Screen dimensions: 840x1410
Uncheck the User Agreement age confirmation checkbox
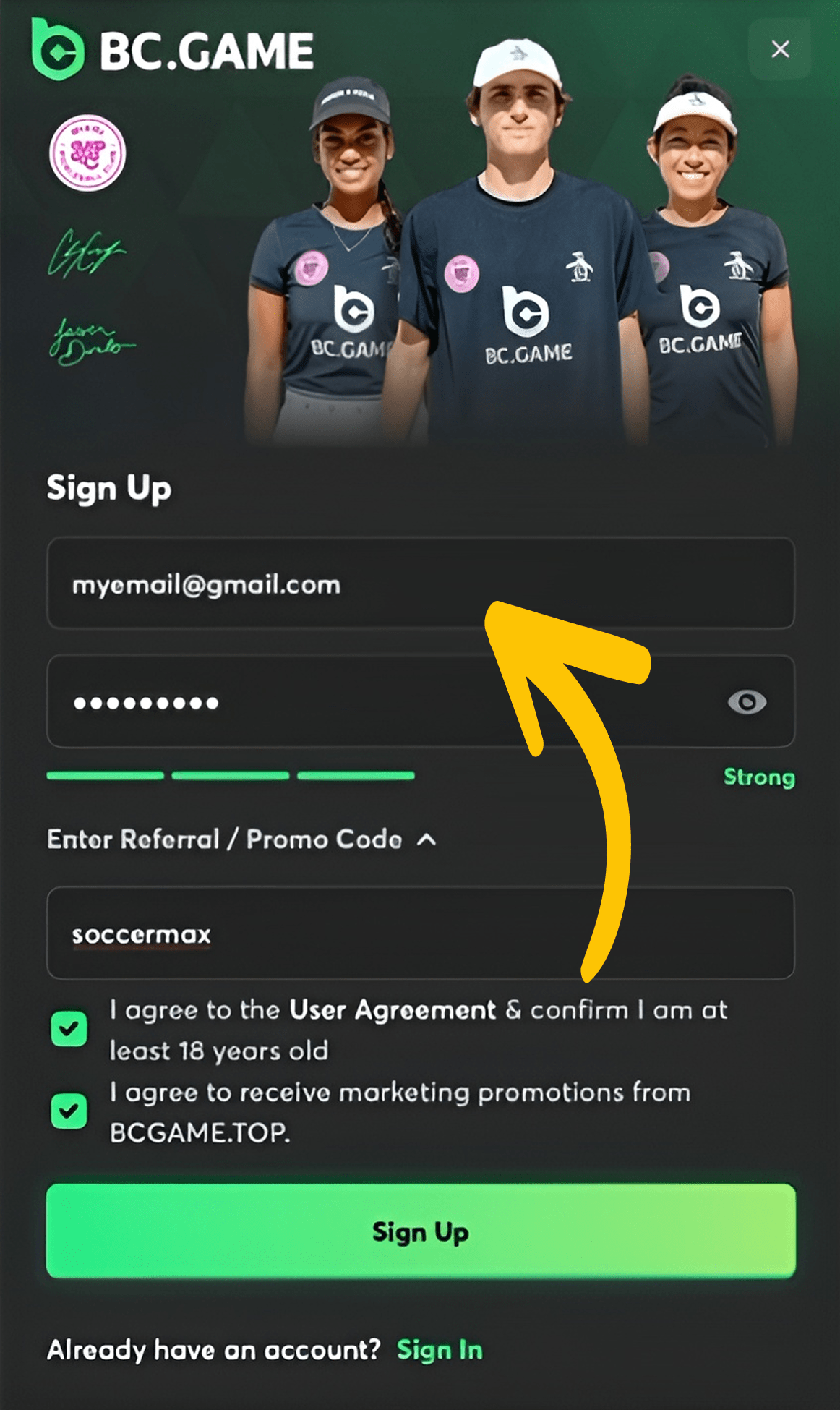coord(69,1029)
